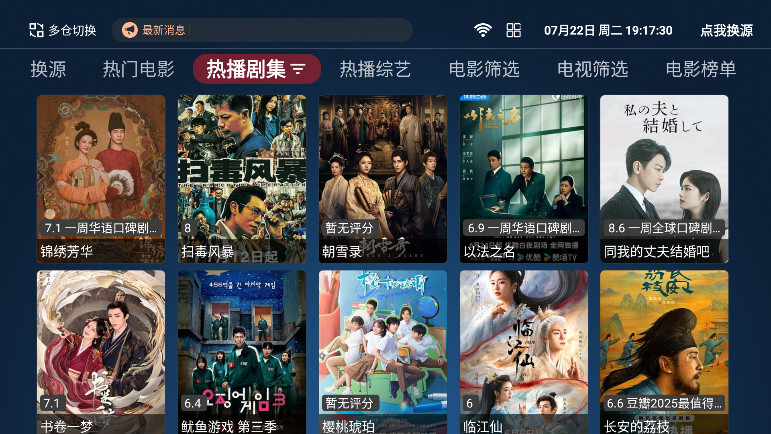Switch to the 热播综艺 tab
The width and height of the screenshot is (771, 434).
[375, 69]
